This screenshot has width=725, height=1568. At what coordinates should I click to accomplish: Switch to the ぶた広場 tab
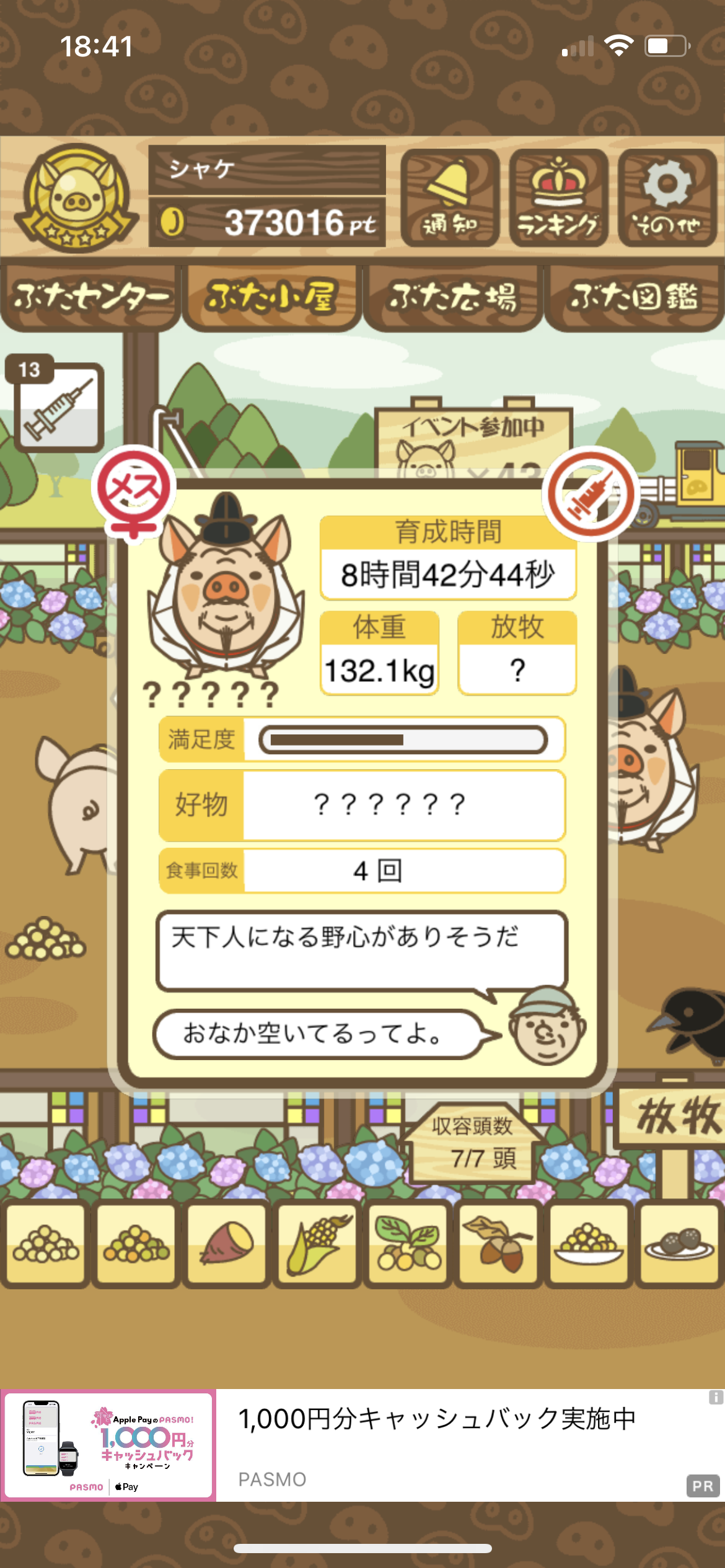[453, 297]
